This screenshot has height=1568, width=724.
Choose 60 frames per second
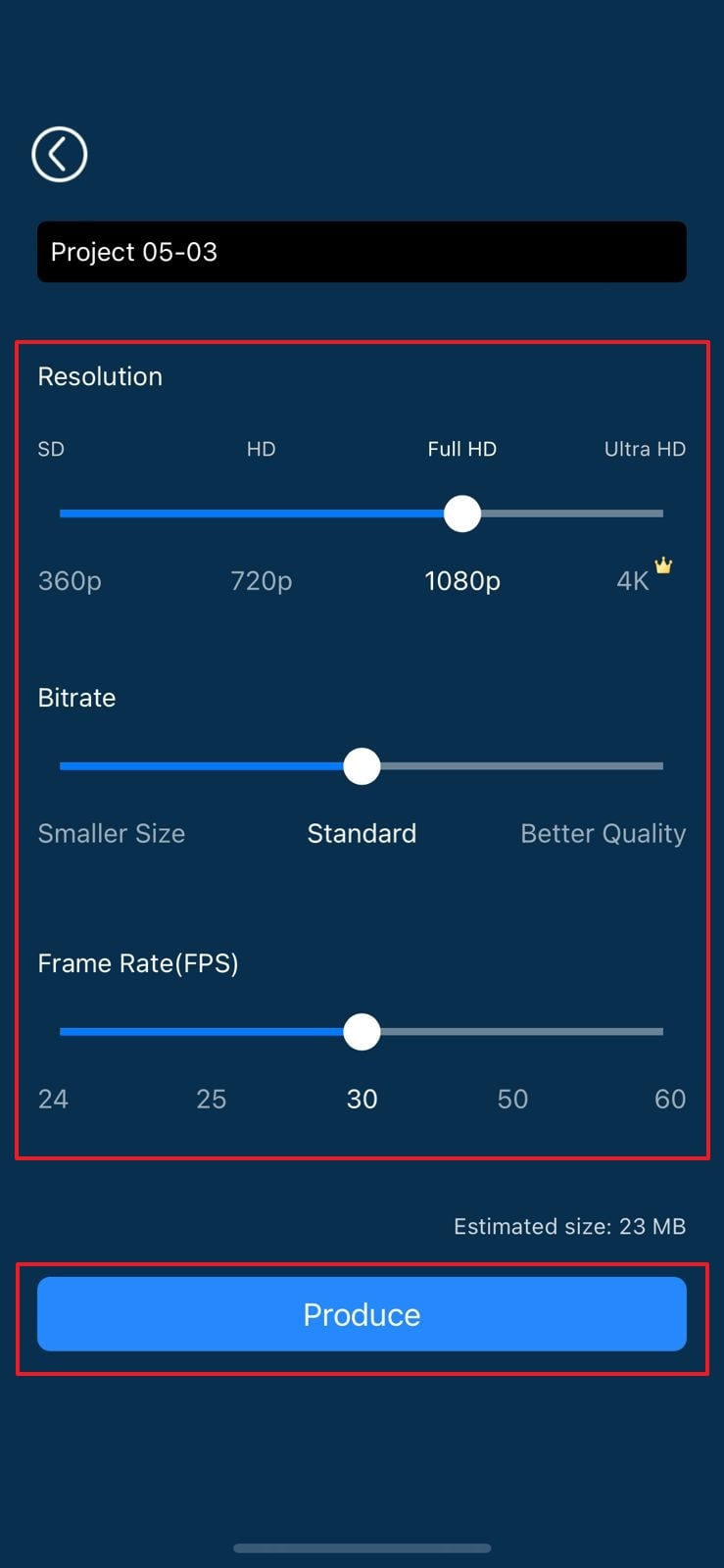(671, 1099)
